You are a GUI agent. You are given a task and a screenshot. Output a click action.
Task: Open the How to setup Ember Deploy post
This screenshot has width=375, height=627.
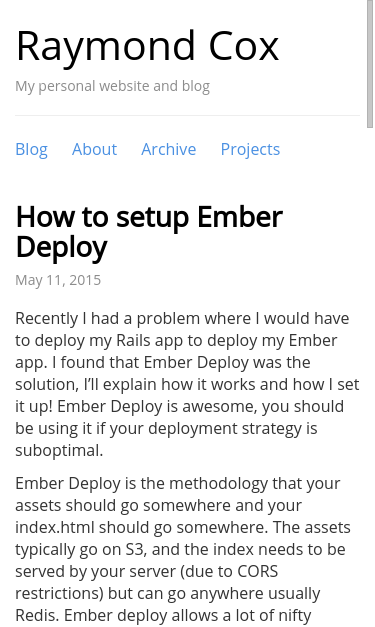click(x=149, y=232)
